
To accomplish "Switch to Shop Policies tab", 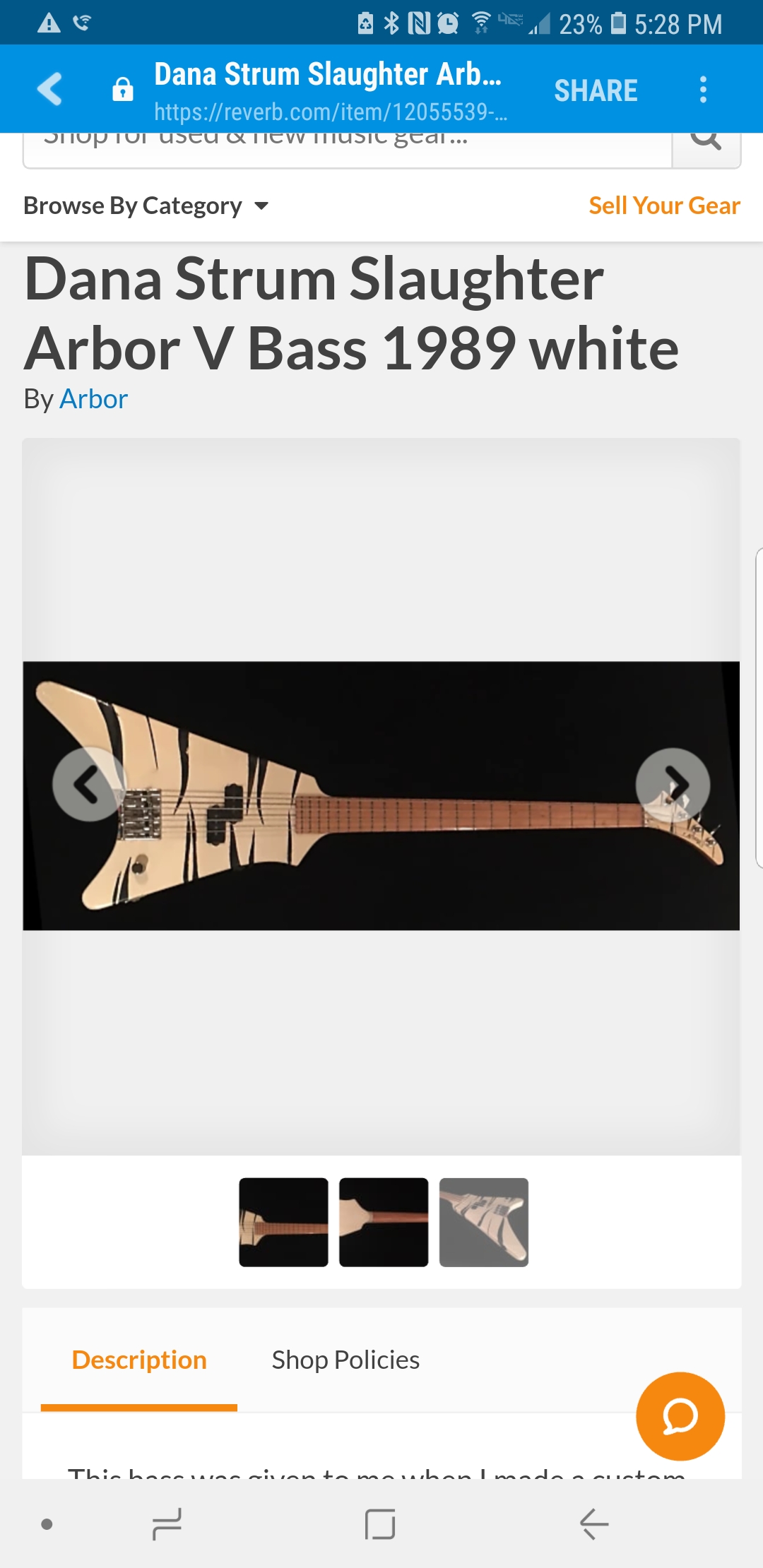I will coord(345,1360).
